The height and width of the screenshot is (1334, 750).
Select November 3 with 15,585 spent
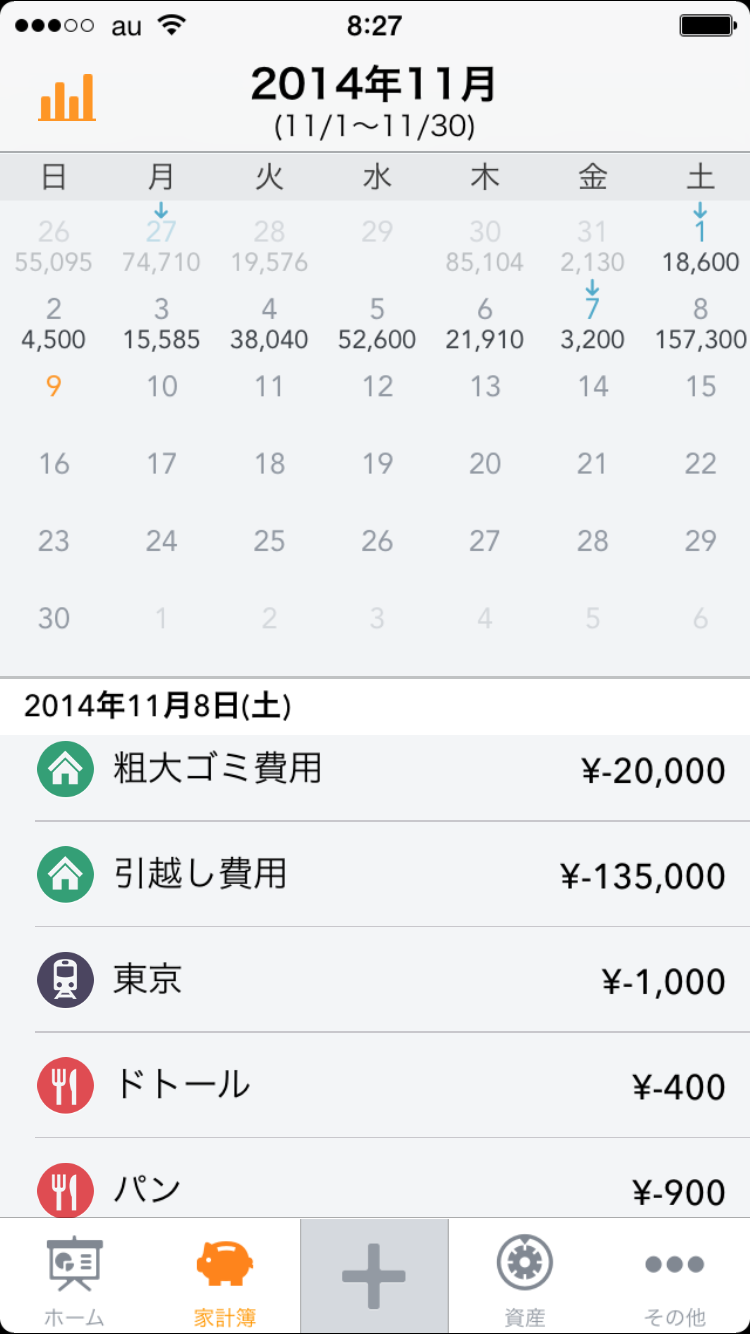pyautogui.click(x=161, y=323)
